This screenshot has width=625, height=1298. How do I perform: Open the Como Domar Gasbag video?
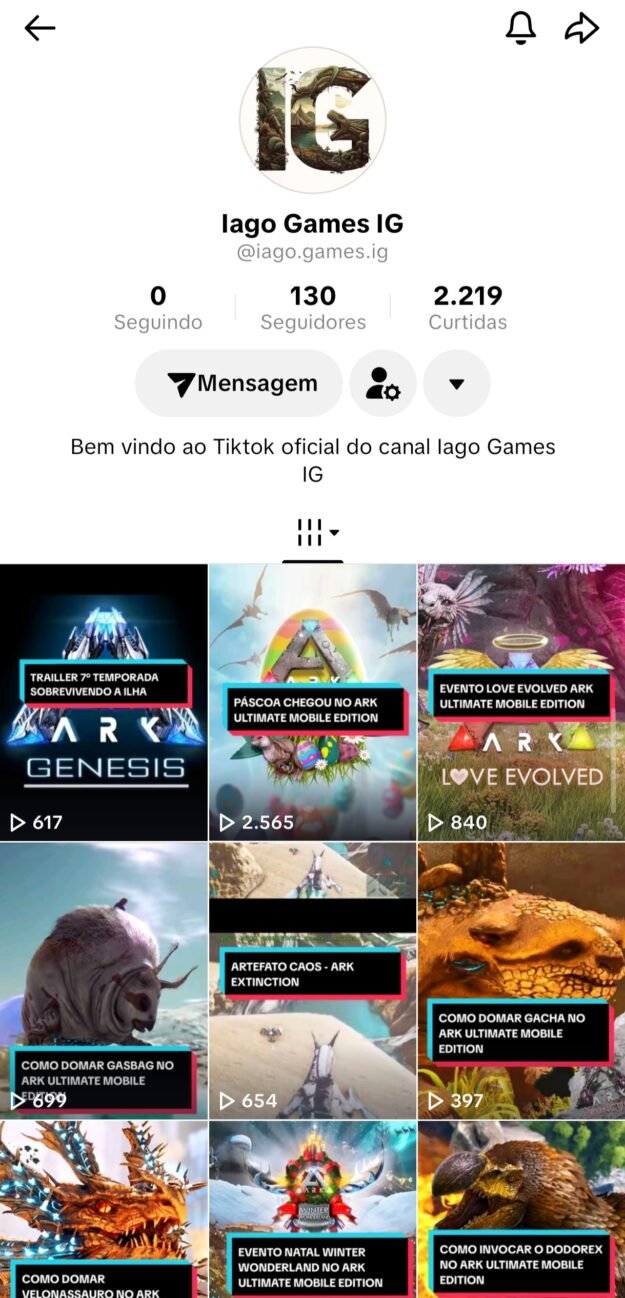(x=104, y=980)
